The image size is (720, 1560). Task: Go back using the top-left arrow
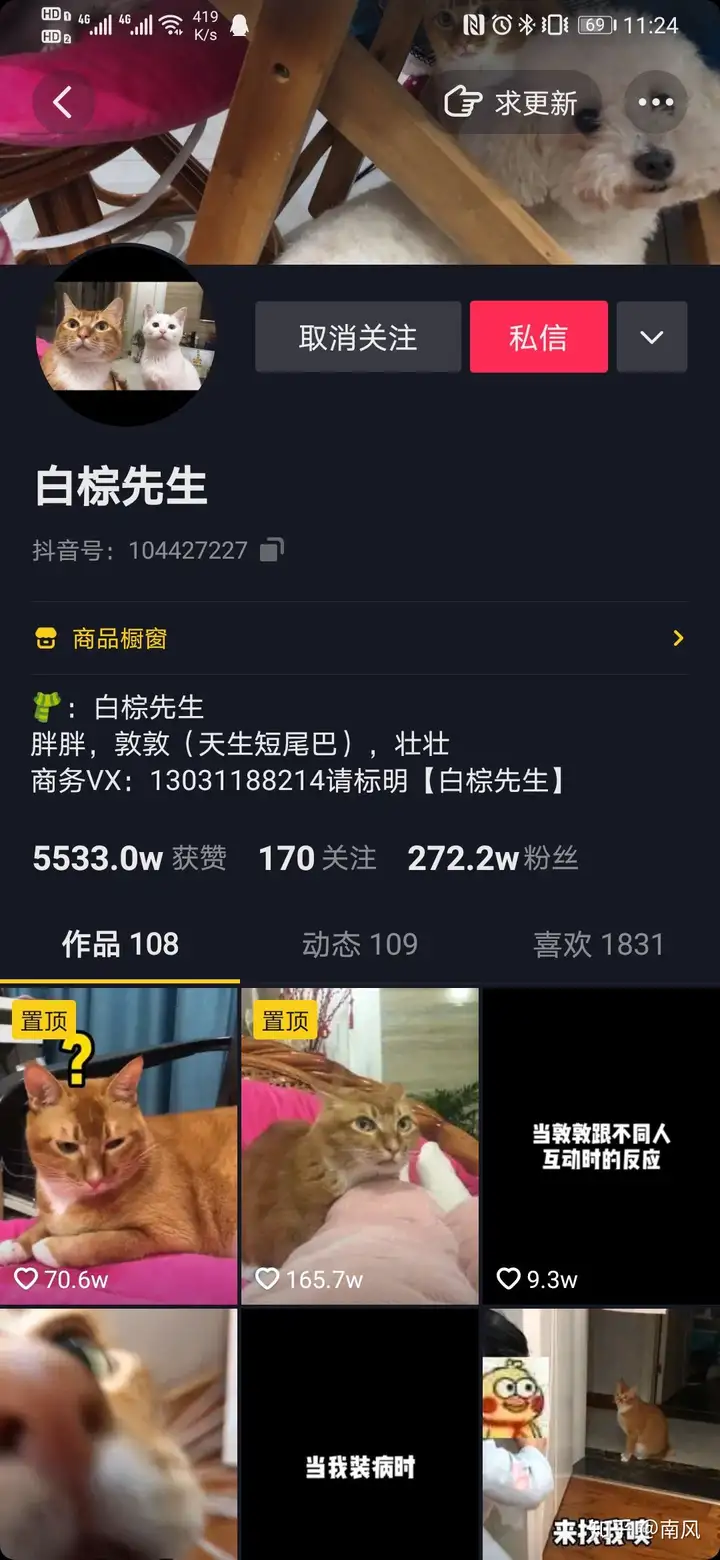click(x=63, y=102)
